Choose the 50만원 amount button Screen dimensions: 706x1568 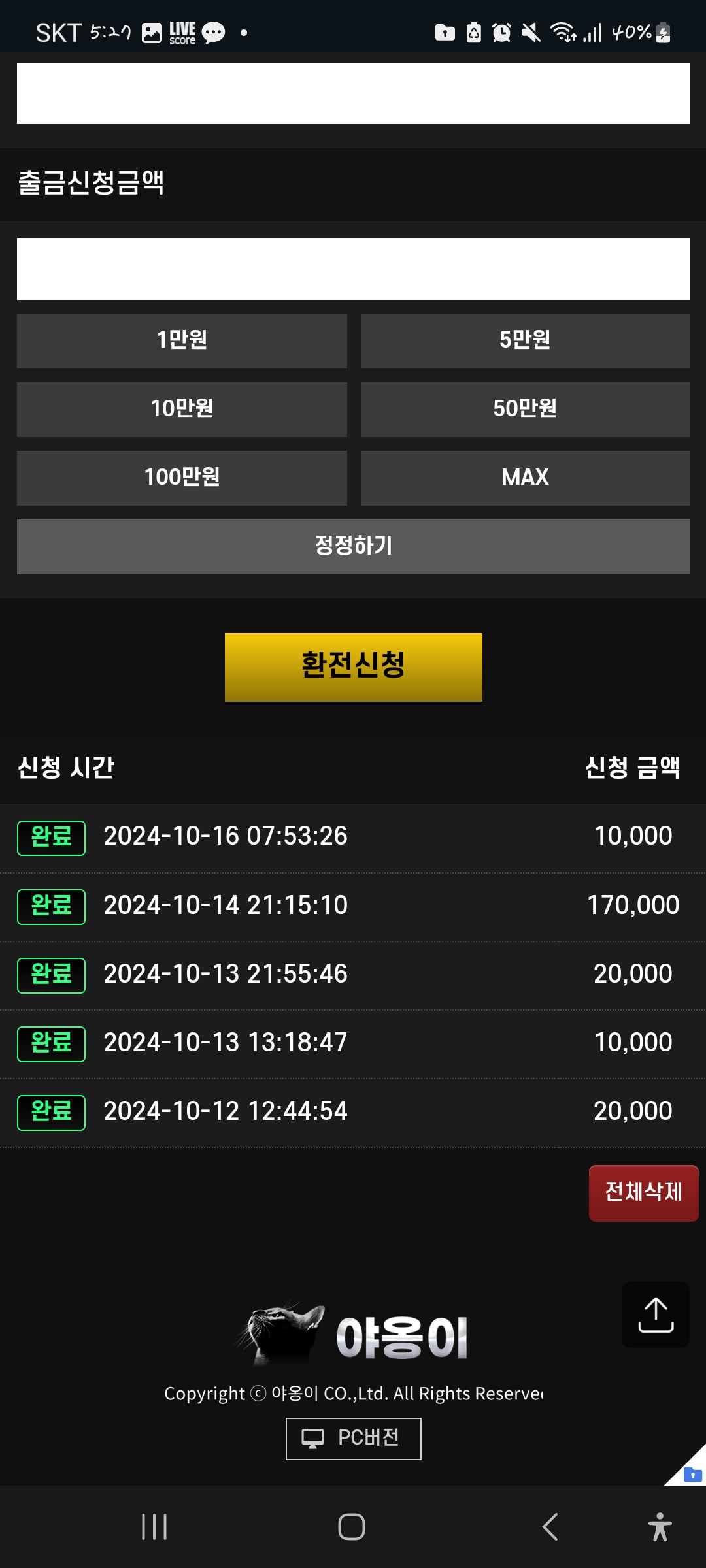525,409
